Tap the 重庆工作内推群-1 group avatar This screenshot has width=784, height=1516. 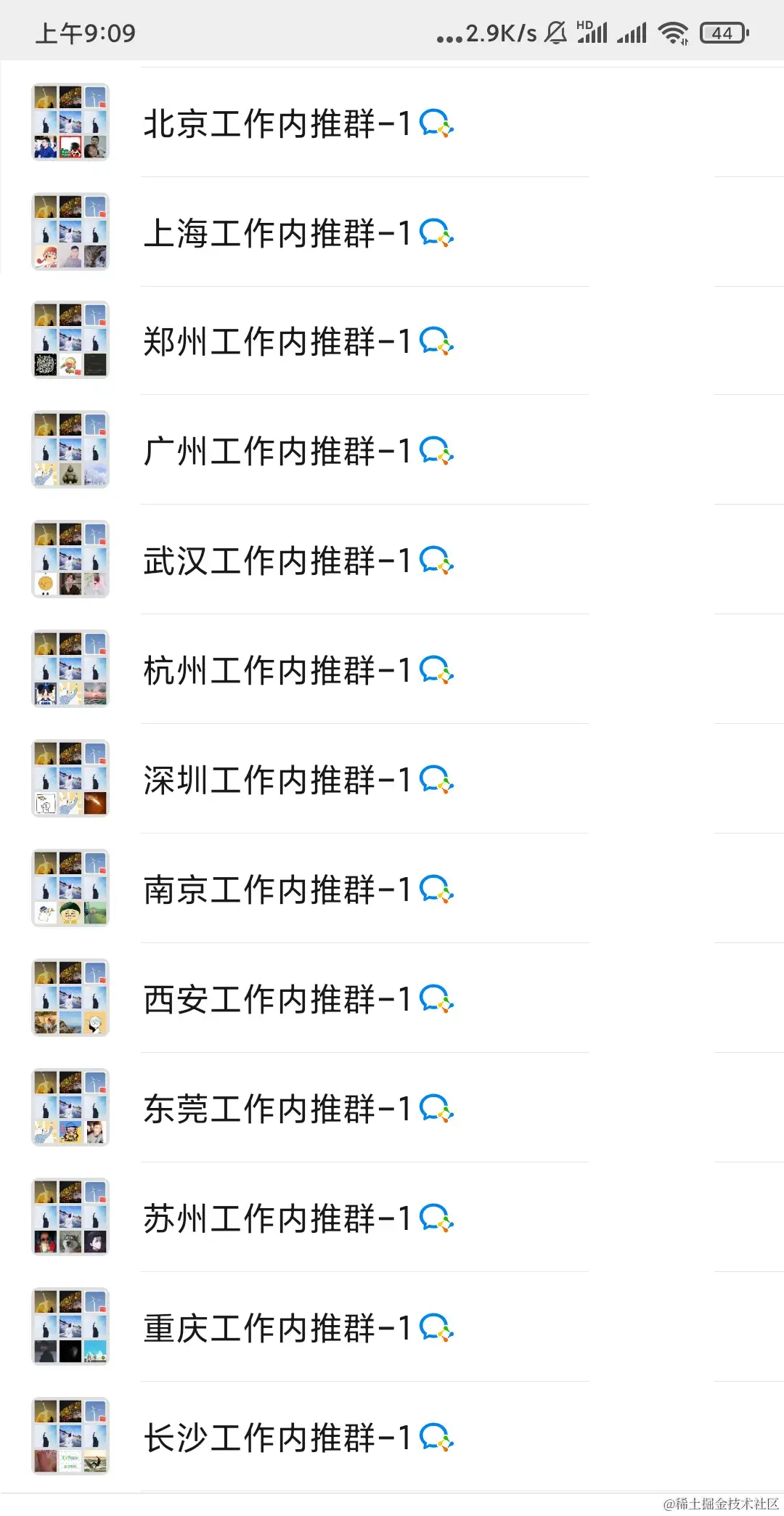point(70,1327)
